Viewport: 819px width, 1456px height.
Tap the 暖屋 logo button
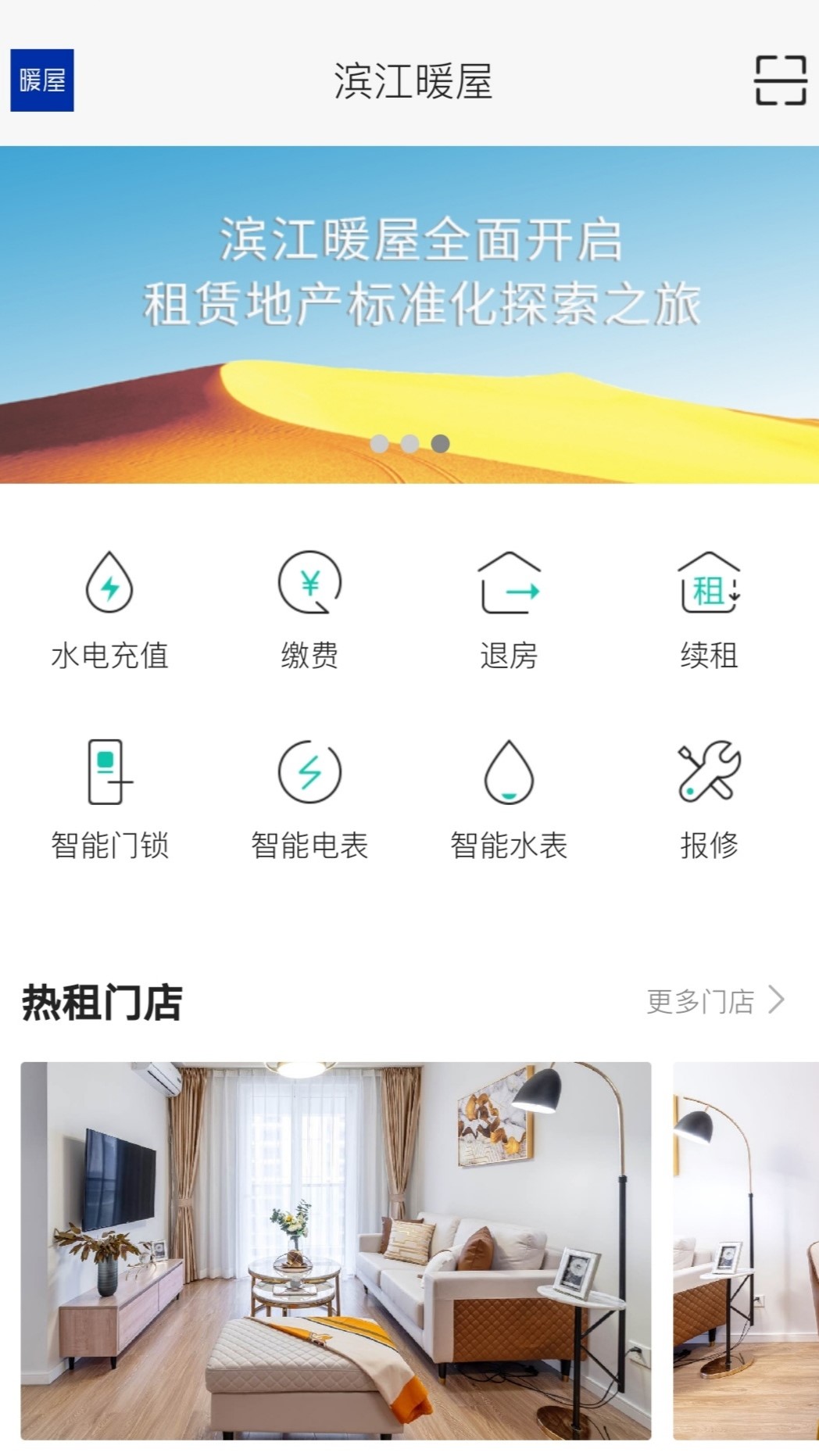pos(42,80)
